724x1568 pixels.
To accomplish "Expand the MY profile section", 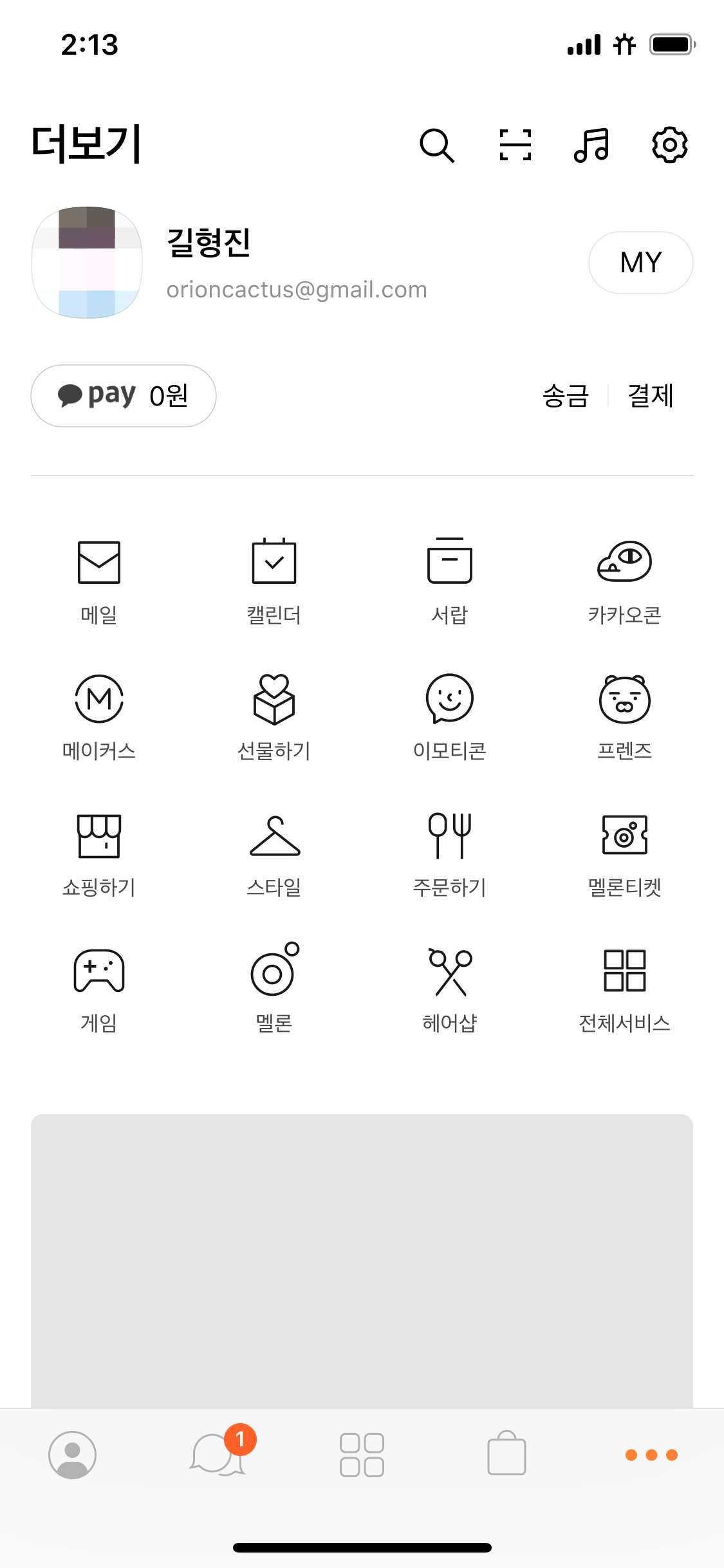I will 640,262.
